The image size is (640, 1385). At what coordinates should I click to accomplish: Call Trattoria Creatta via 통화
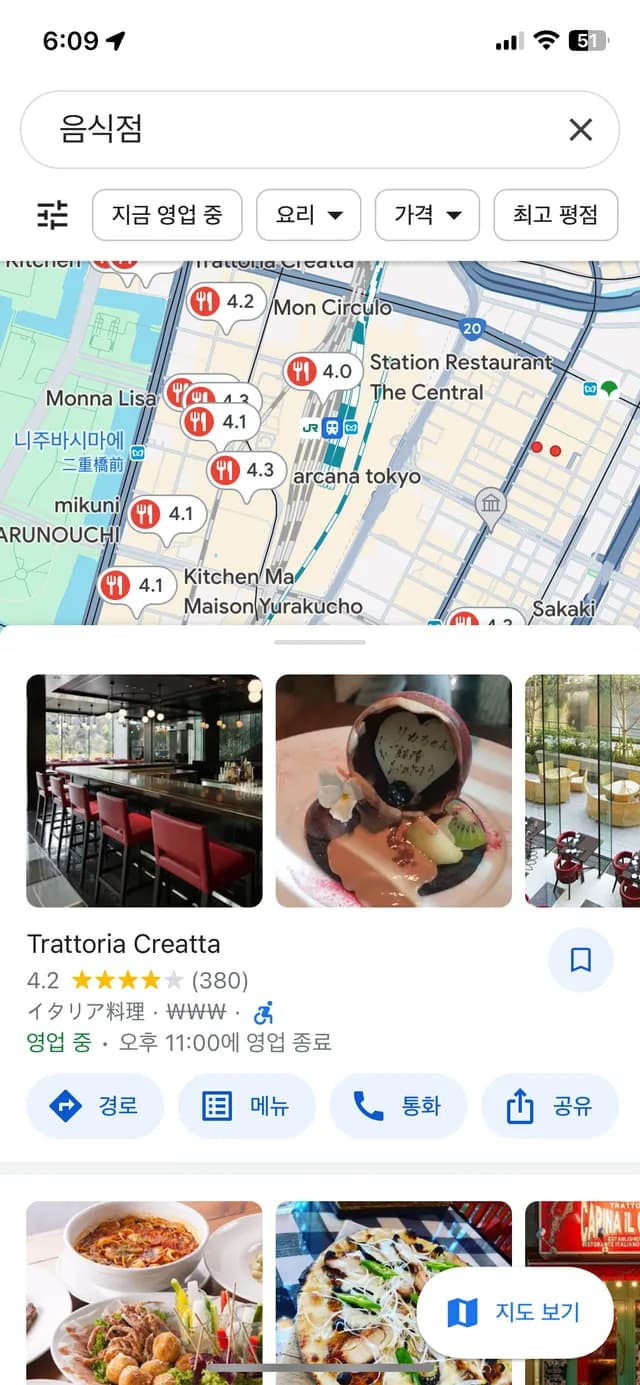coord(398,1106)
